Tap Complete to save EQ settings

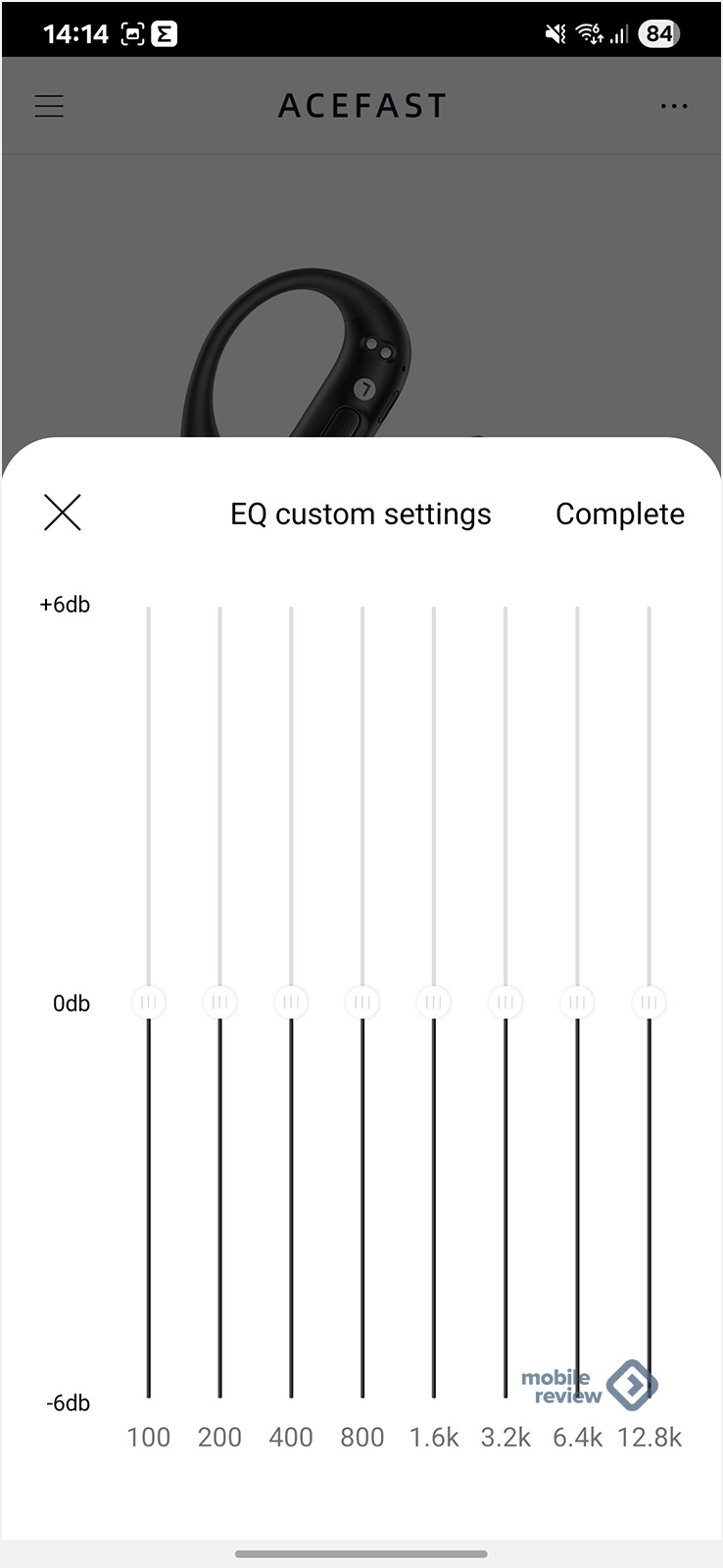tap(620, 514)
